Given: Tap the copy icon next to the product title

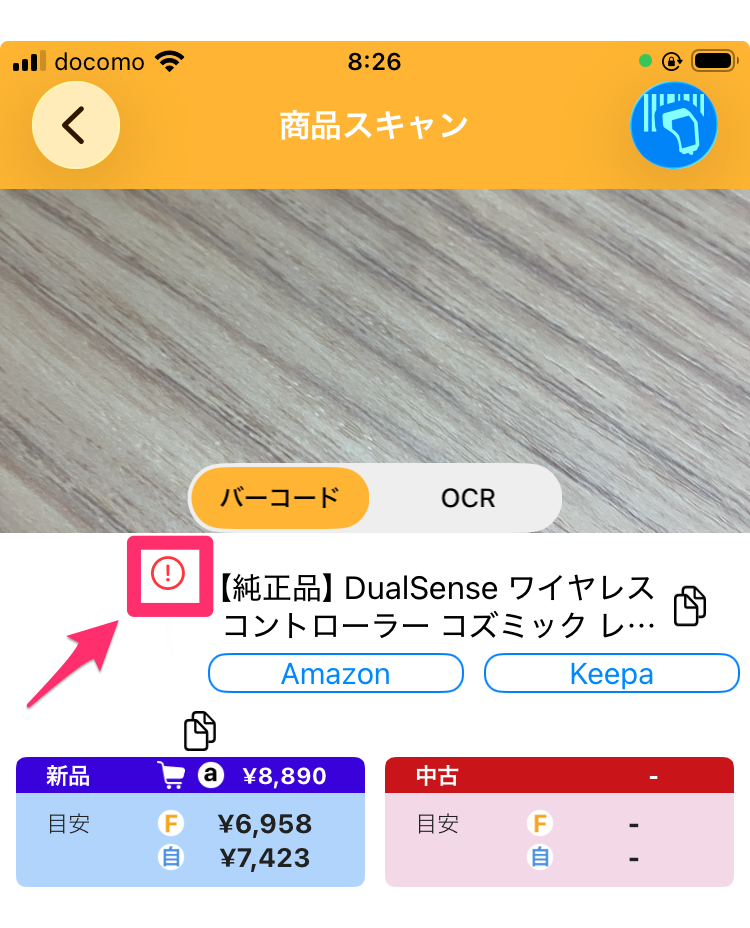Looking at the screenshot, I should pos(688,604).
